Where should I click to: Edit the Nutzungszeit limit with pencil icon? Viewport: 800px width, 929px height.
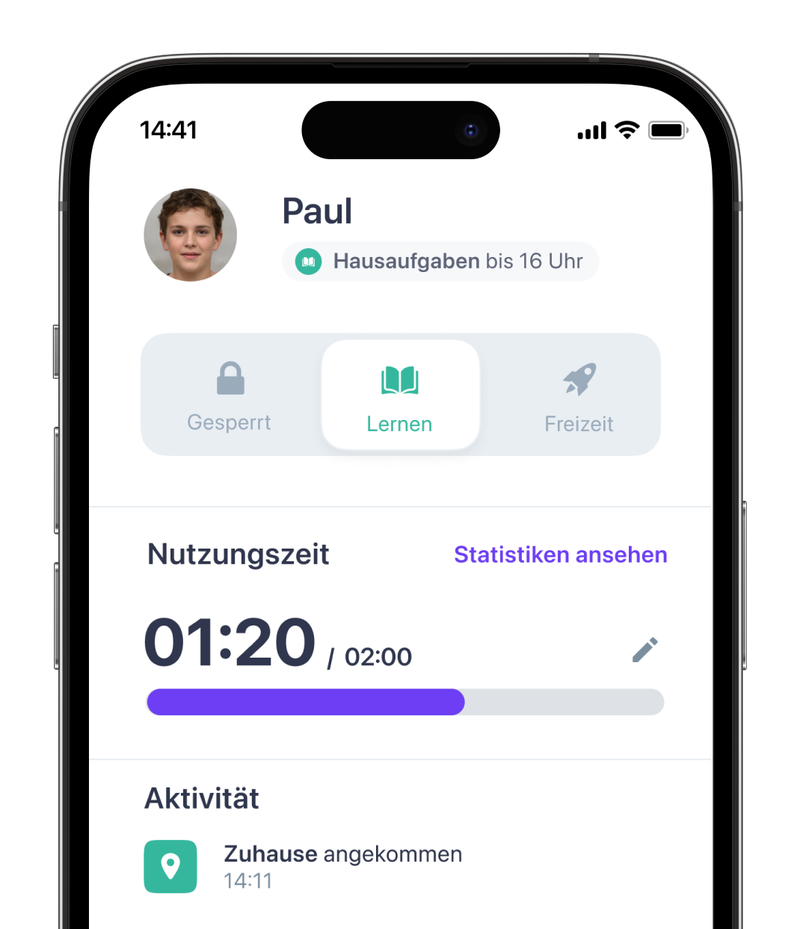(645, 650)
